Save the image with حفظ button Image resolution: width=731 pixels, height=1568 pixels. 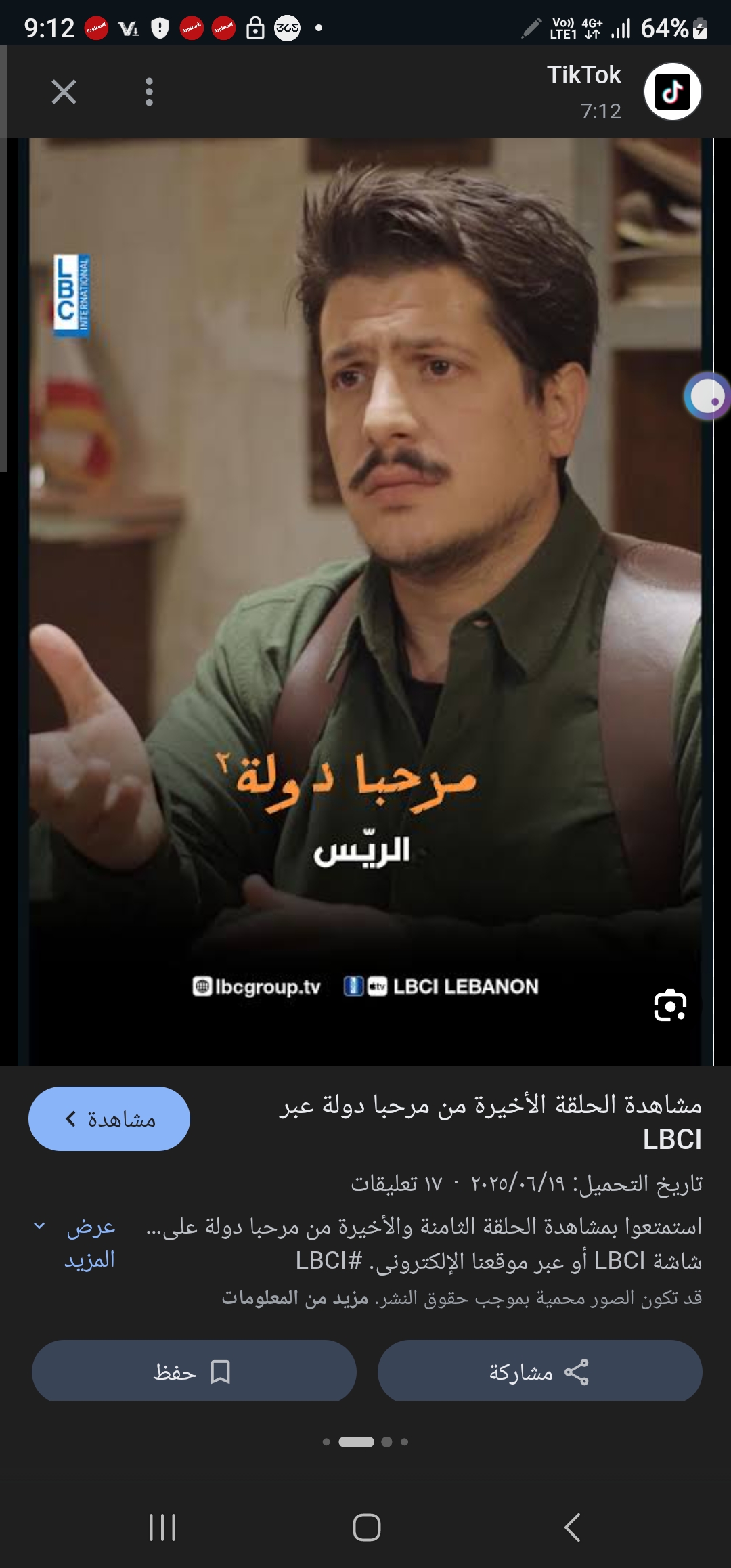coord(194,1372)
